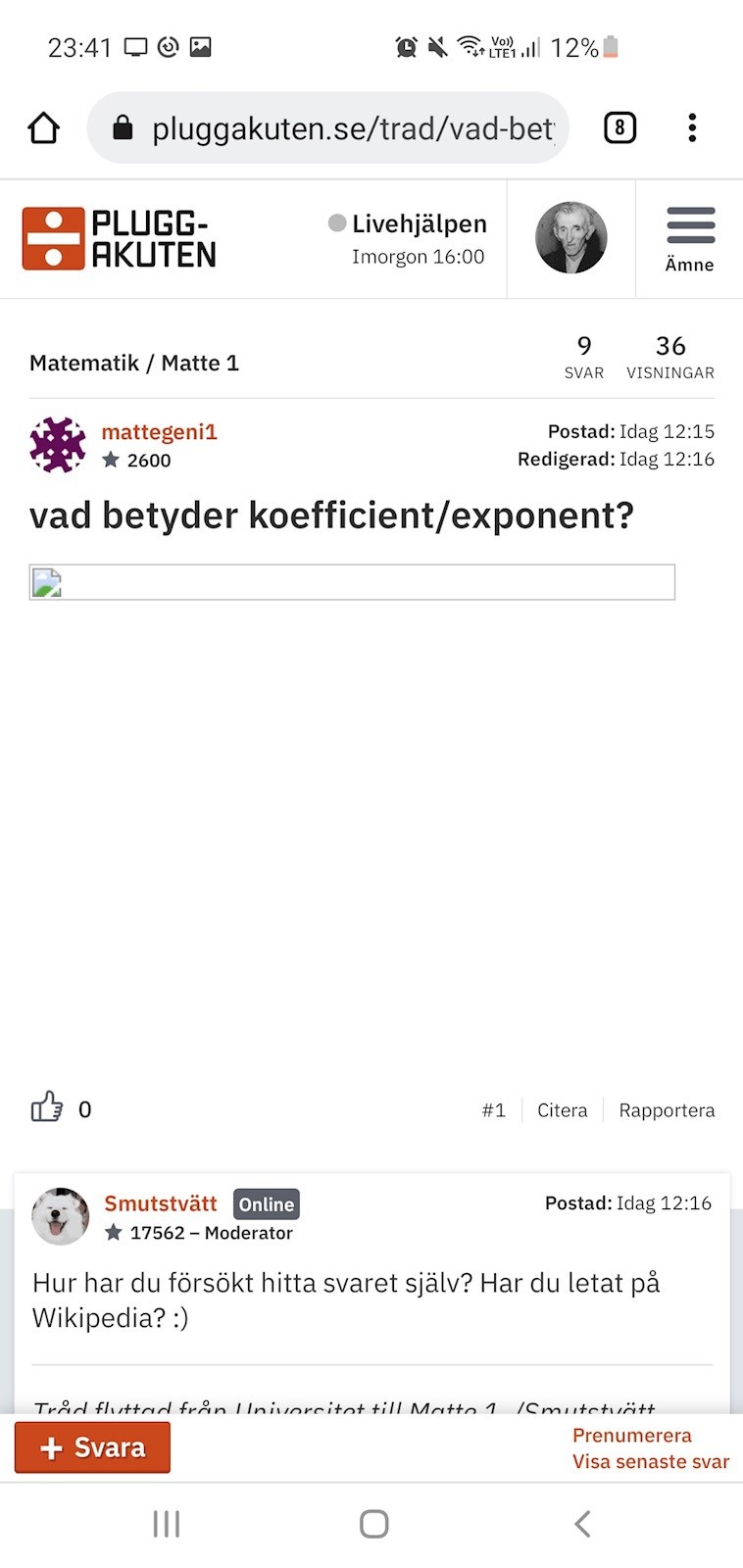Jump to latest reply via Visa senaste svar
The image size is (743, 1568).
[651, 1462]
